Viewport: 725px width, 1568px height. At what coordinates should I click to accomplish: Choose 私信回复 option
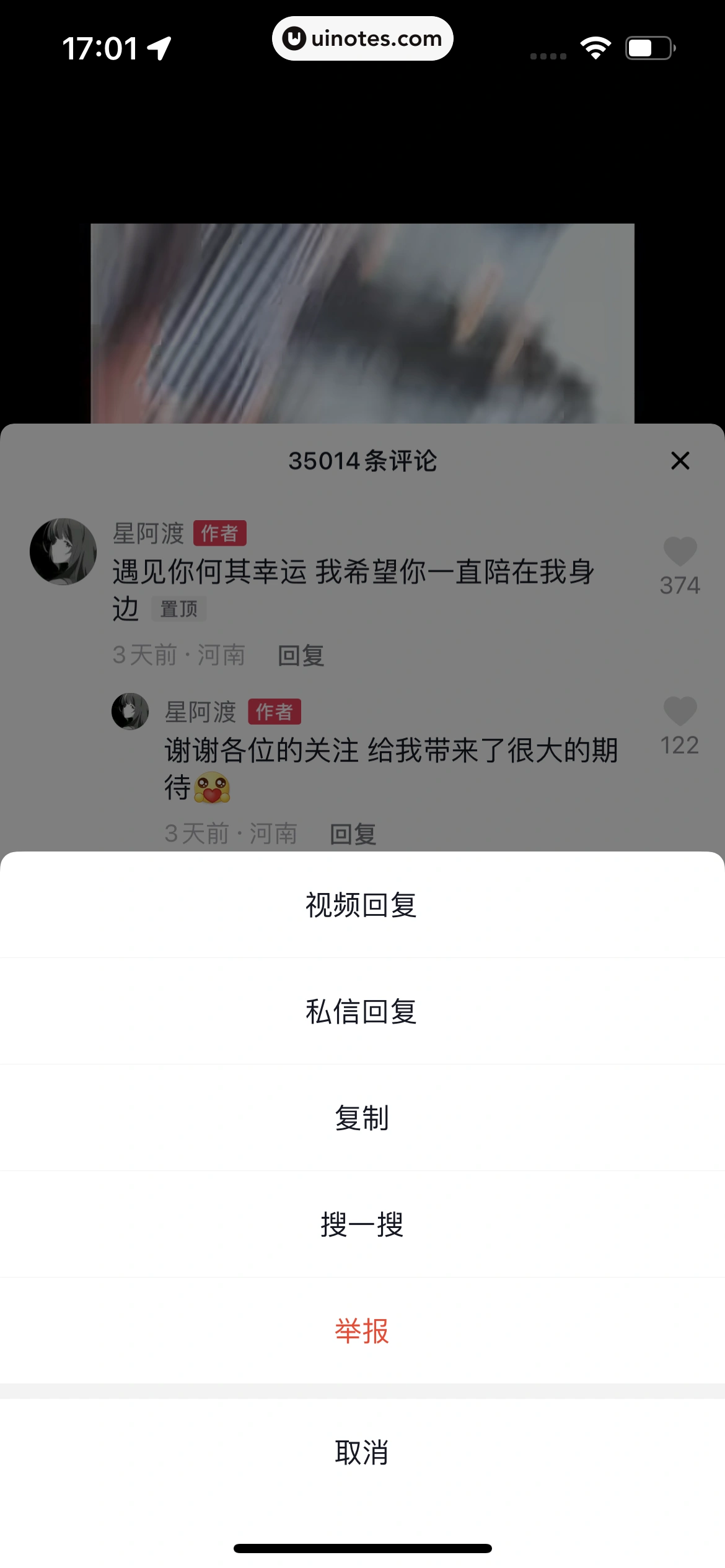coord(362,1011)
